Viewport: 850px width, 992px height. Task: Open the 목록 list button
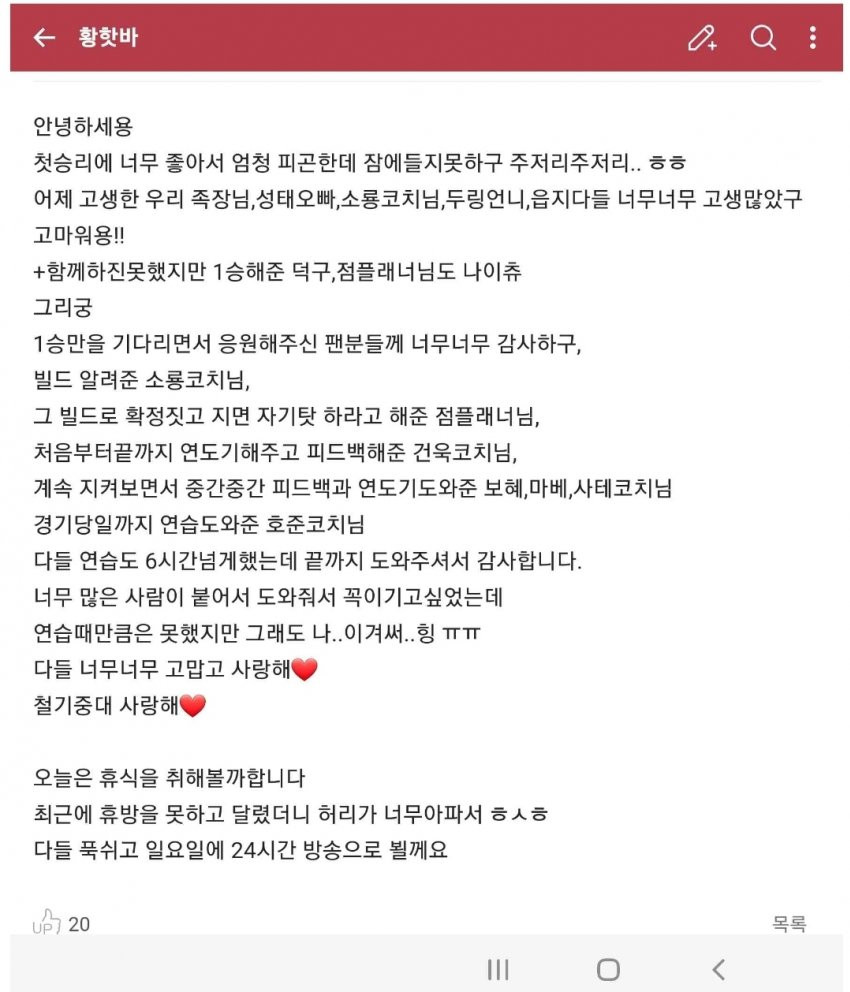(x=788, y=924)
